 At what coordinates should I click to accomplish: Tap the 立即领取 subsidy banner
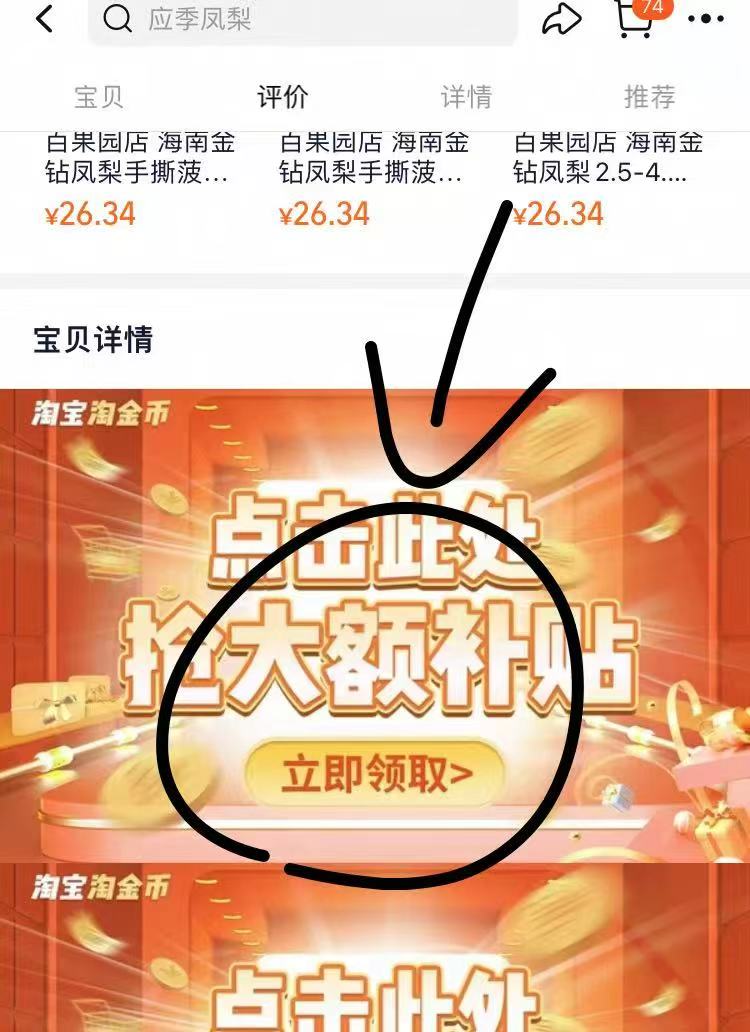(375, 775)
